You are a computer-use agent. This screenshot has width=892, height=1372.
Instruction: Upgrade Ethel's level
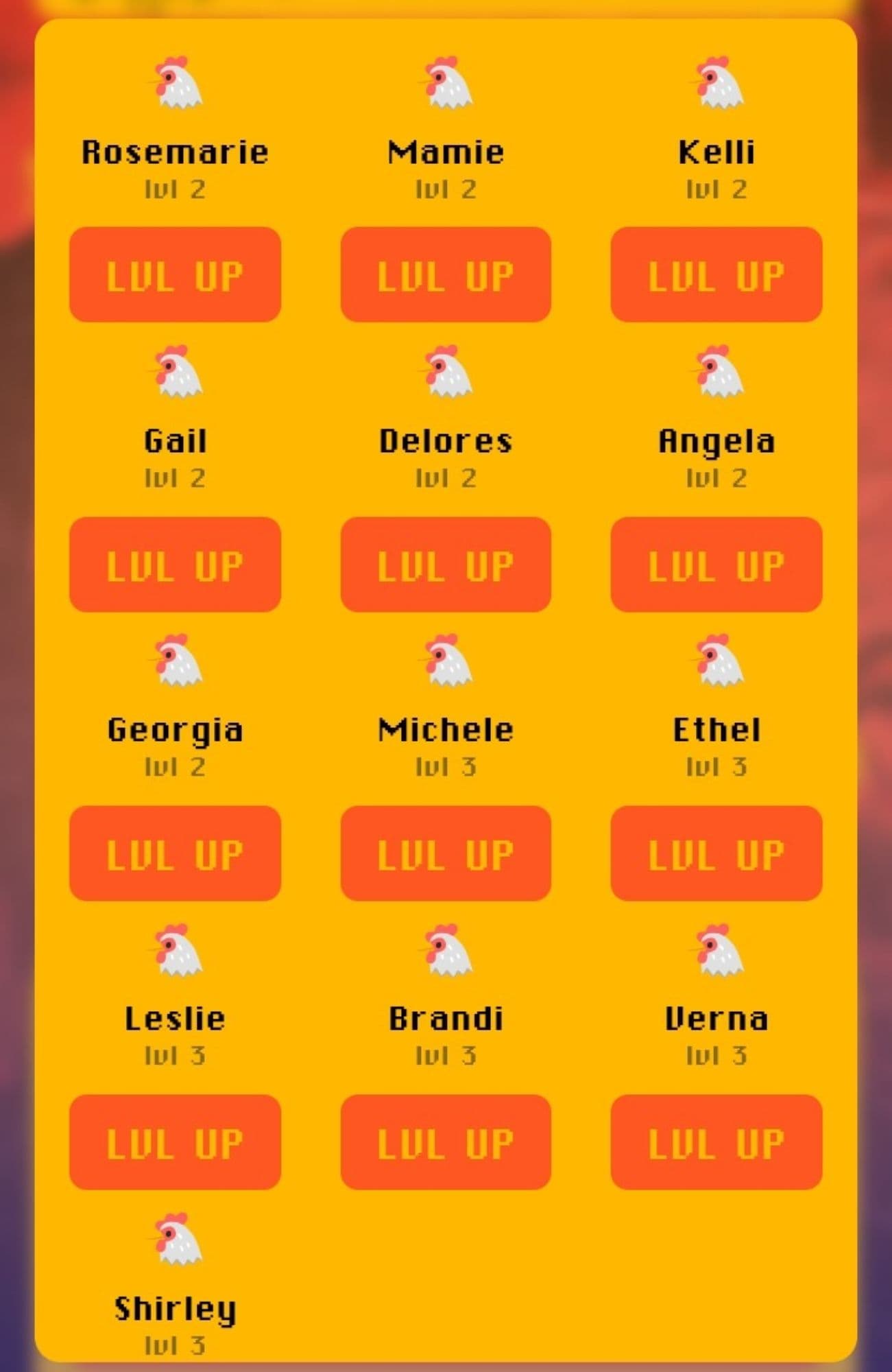716,853
